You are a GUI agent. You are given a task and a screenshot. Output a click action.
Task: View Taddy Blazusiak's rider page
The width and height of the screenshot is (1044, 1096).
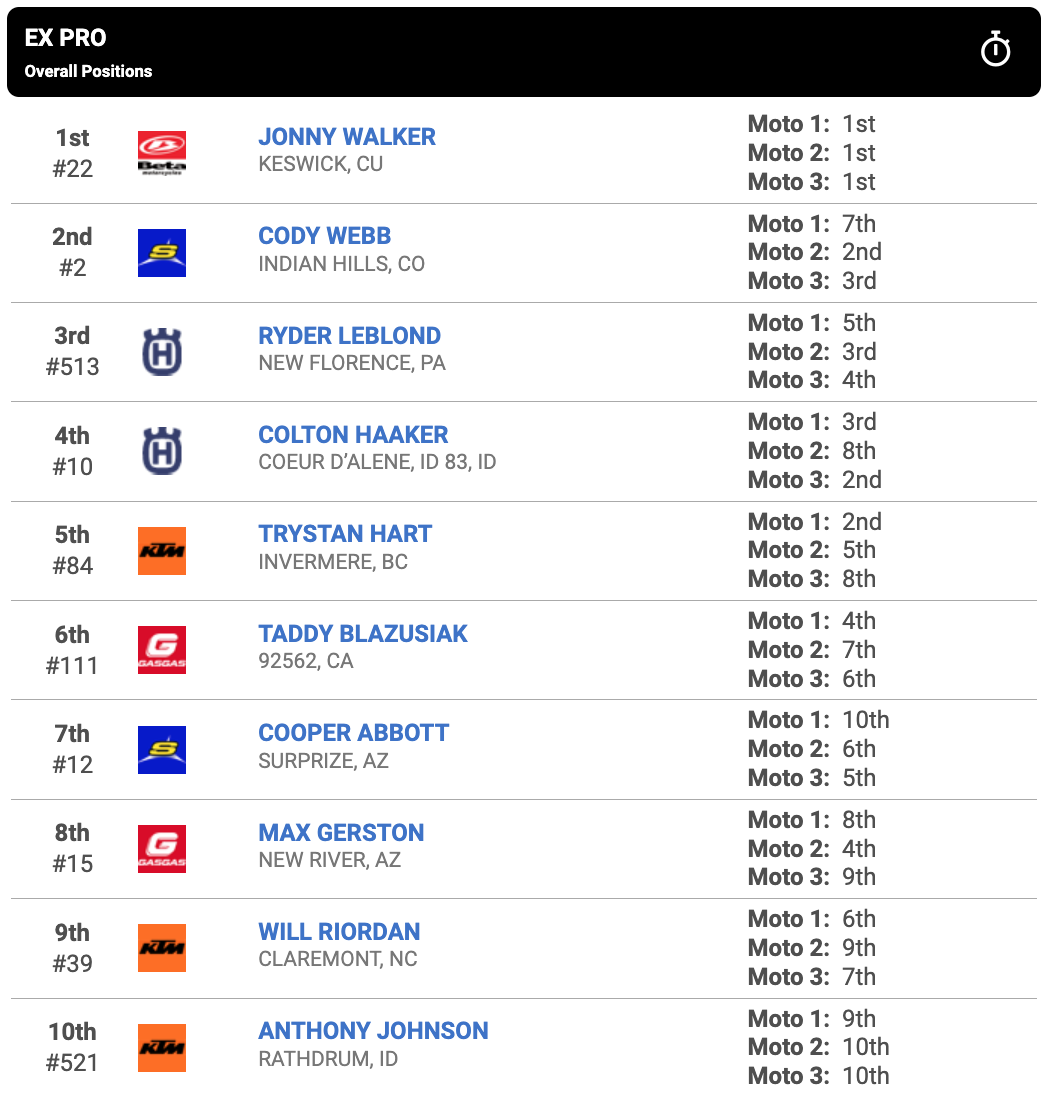click(363, 633)
